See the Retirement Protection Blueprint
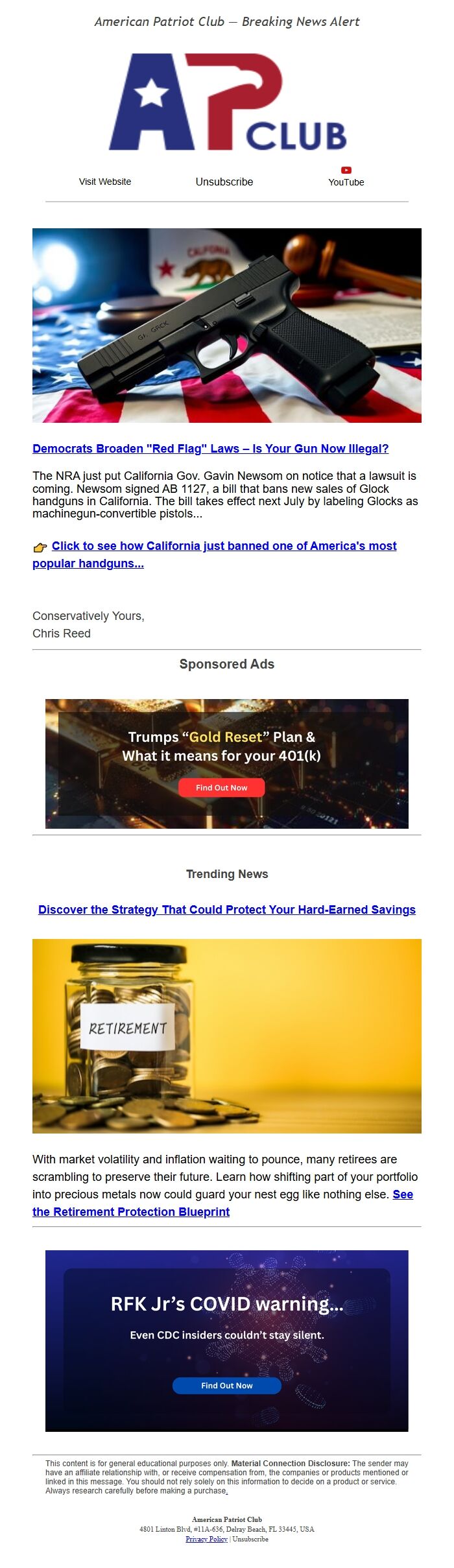Image resolution: width=454 pixels, height=1568 pixels. coord(131,1211)
